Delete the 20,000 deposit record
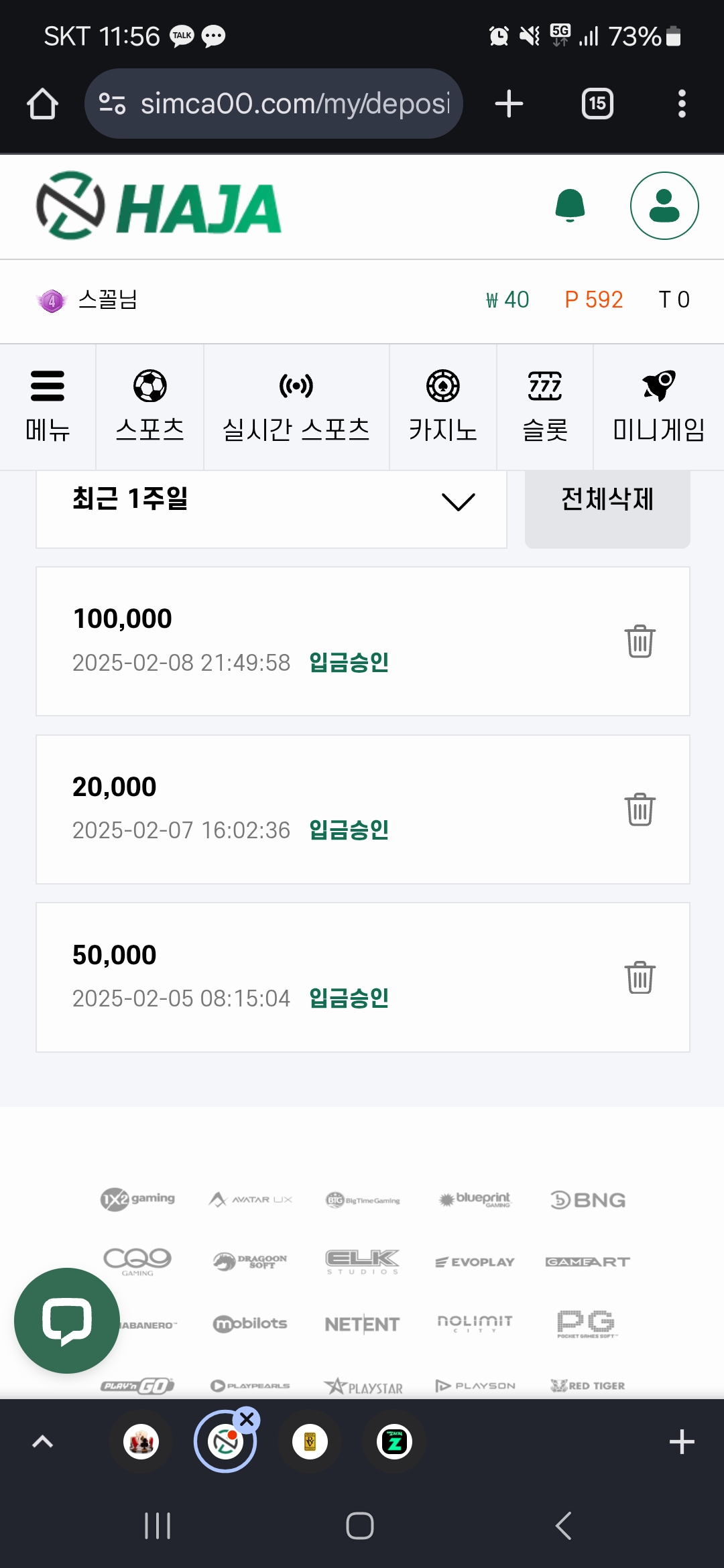The image size is (724, 1568). click(x=640, y=809)
